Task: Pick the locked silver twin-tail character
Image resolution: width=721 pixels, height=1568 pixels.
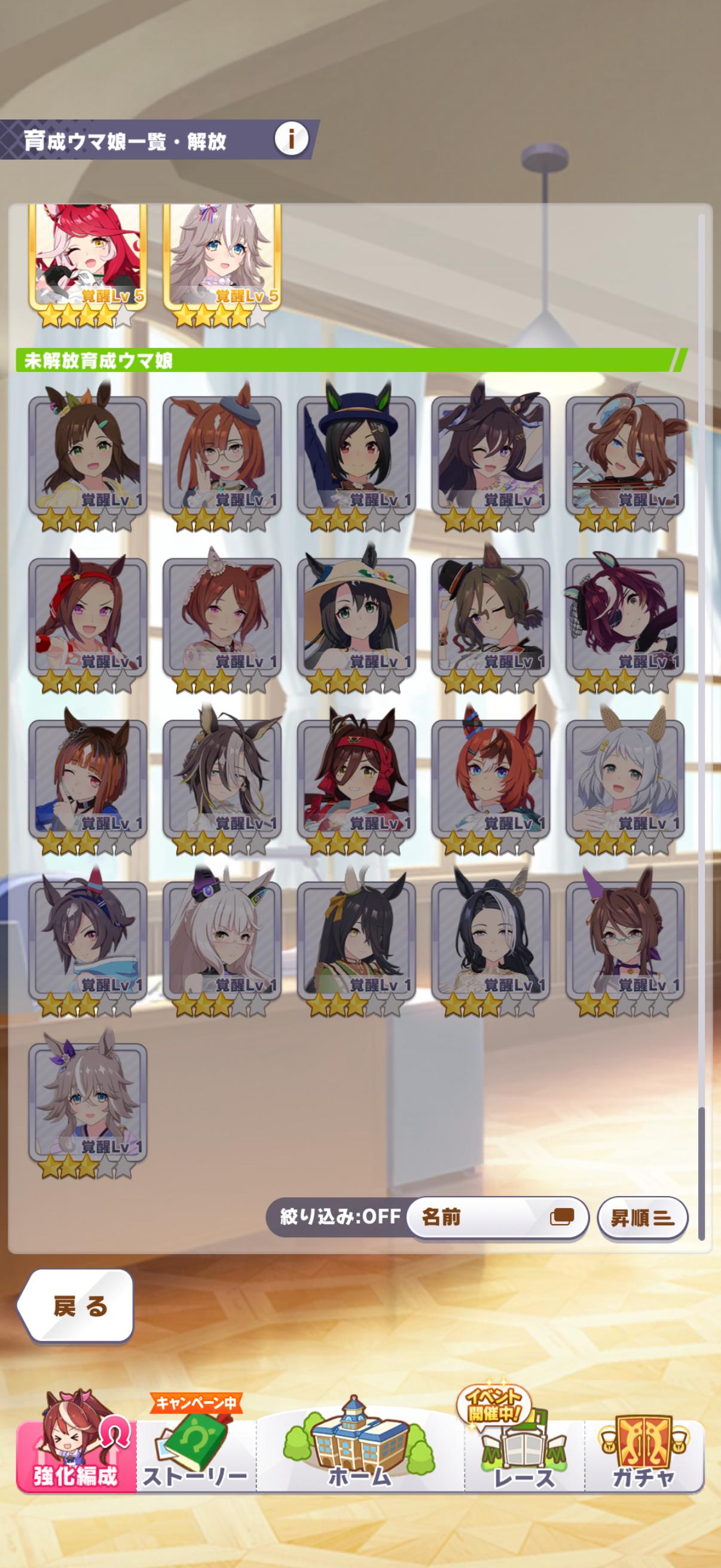Action: [625, 777]
